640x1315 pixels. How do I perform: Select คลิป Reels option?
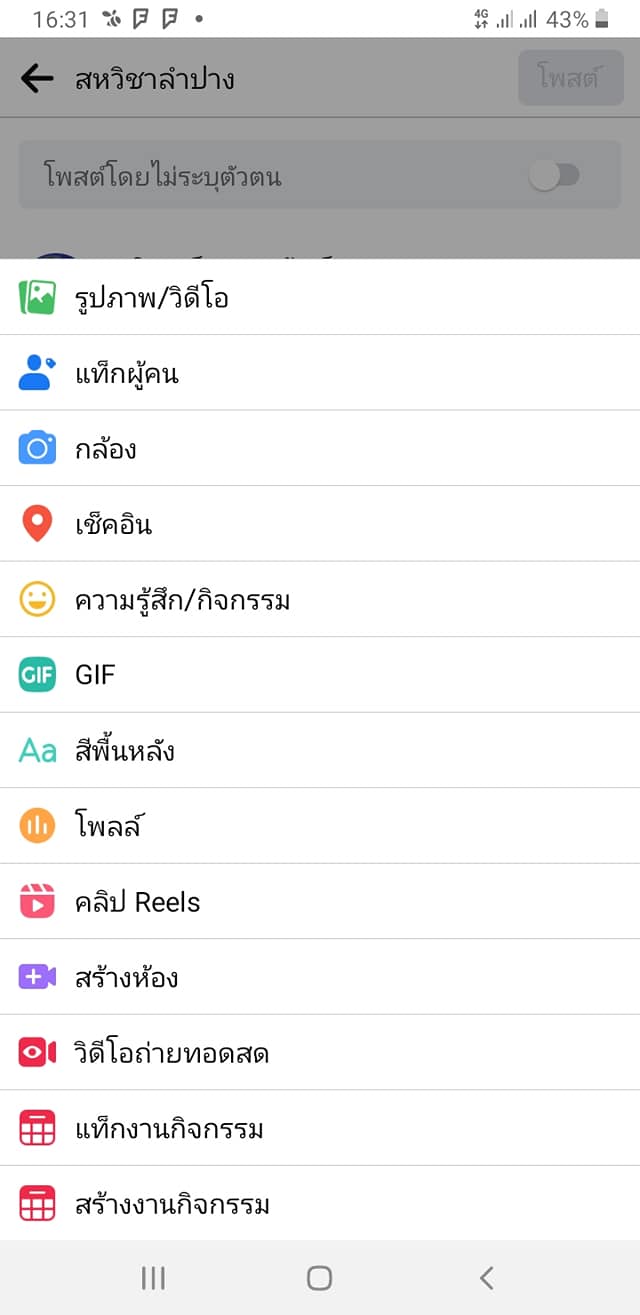(320, 902)
